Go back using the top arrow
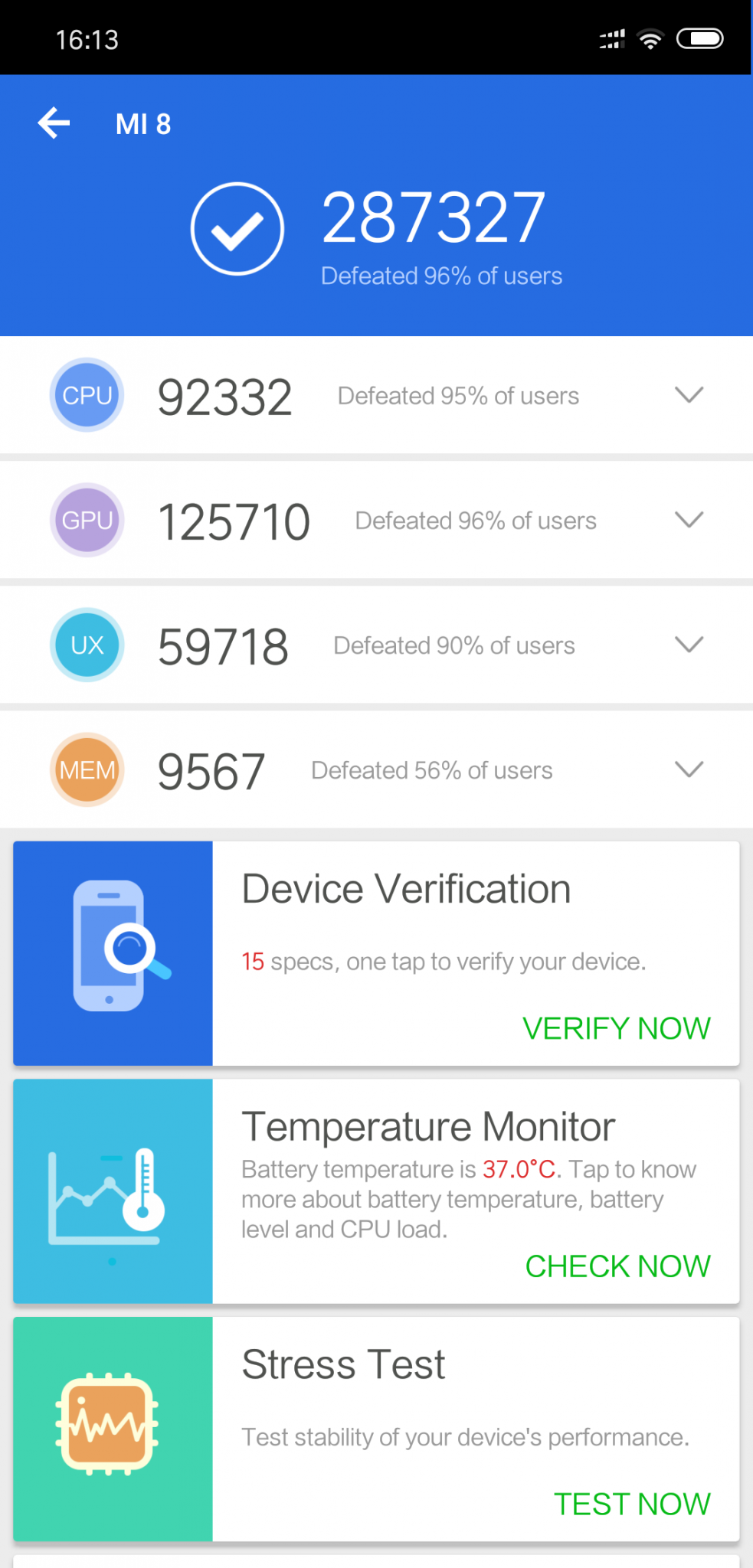 pos(54,123)
